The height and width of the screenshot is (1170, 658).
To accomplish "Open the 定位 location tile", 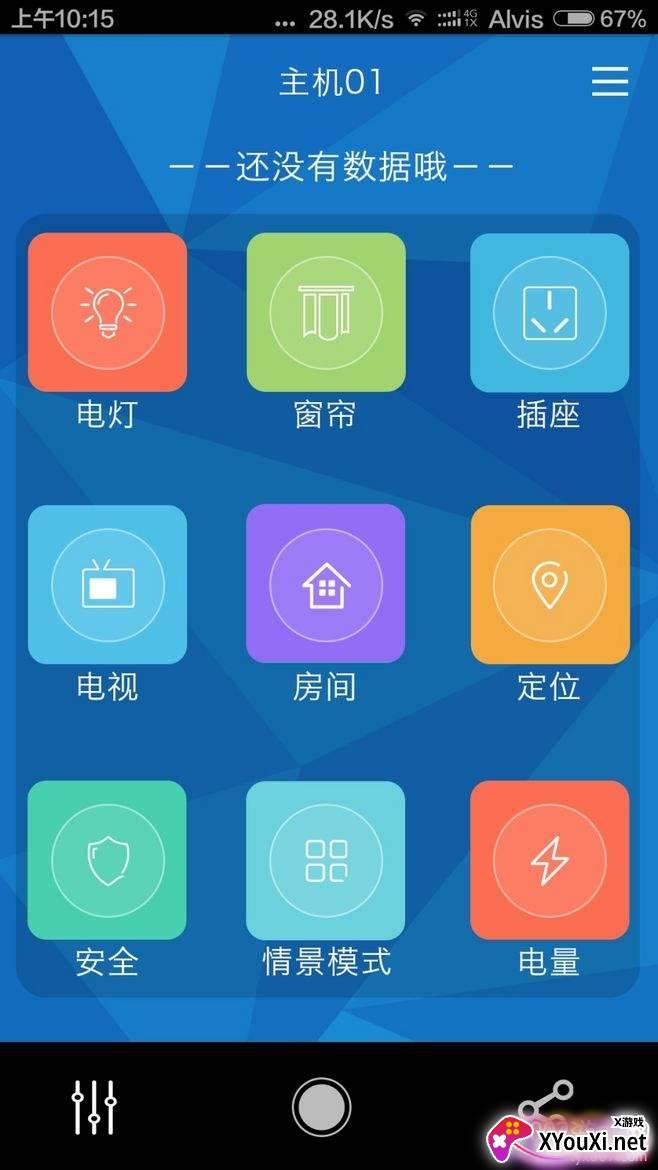I will pos(550,584).
